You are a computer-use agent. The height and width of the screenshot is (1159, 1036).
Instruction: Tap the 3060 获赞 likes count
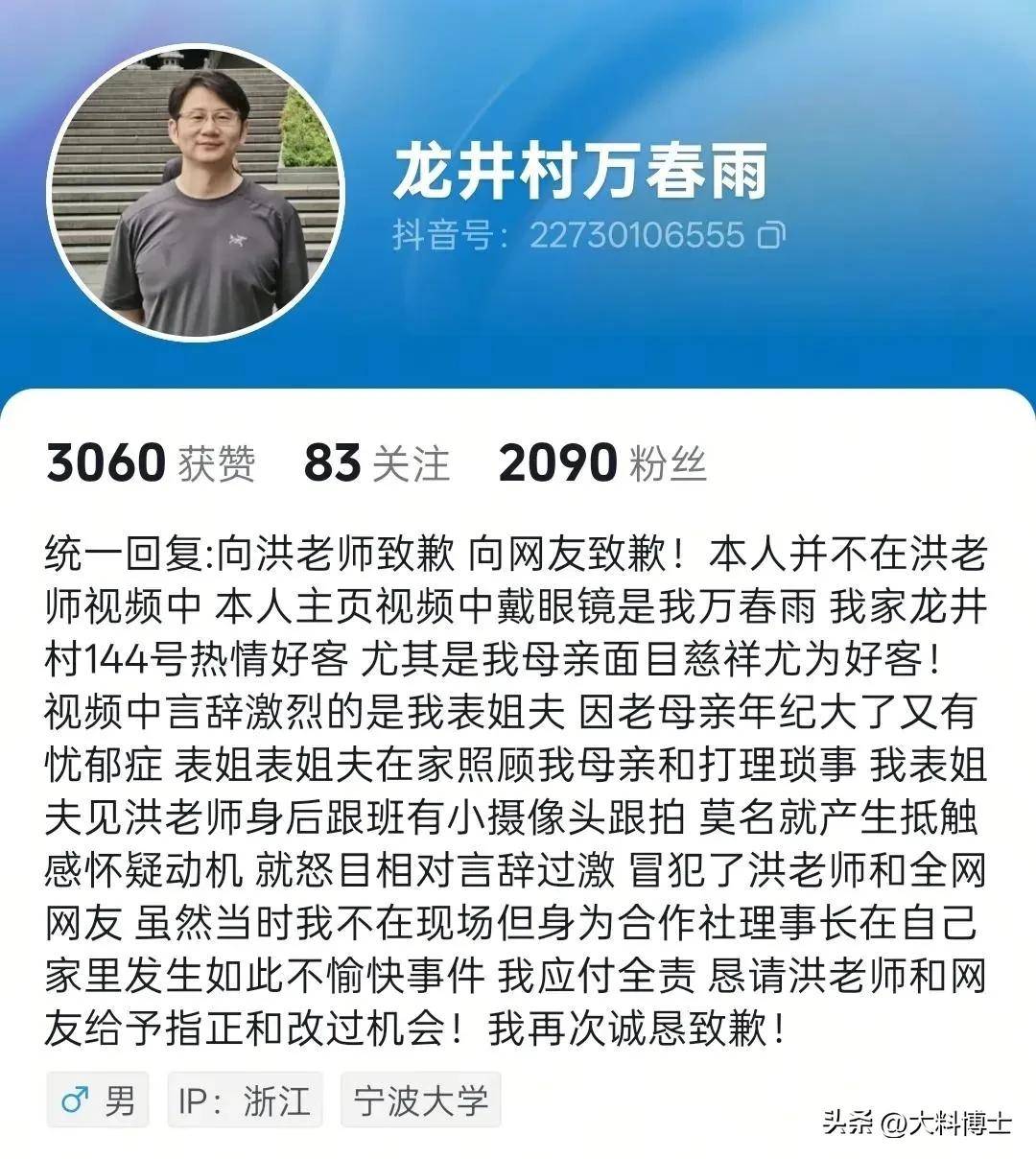(x=151, y=462)
